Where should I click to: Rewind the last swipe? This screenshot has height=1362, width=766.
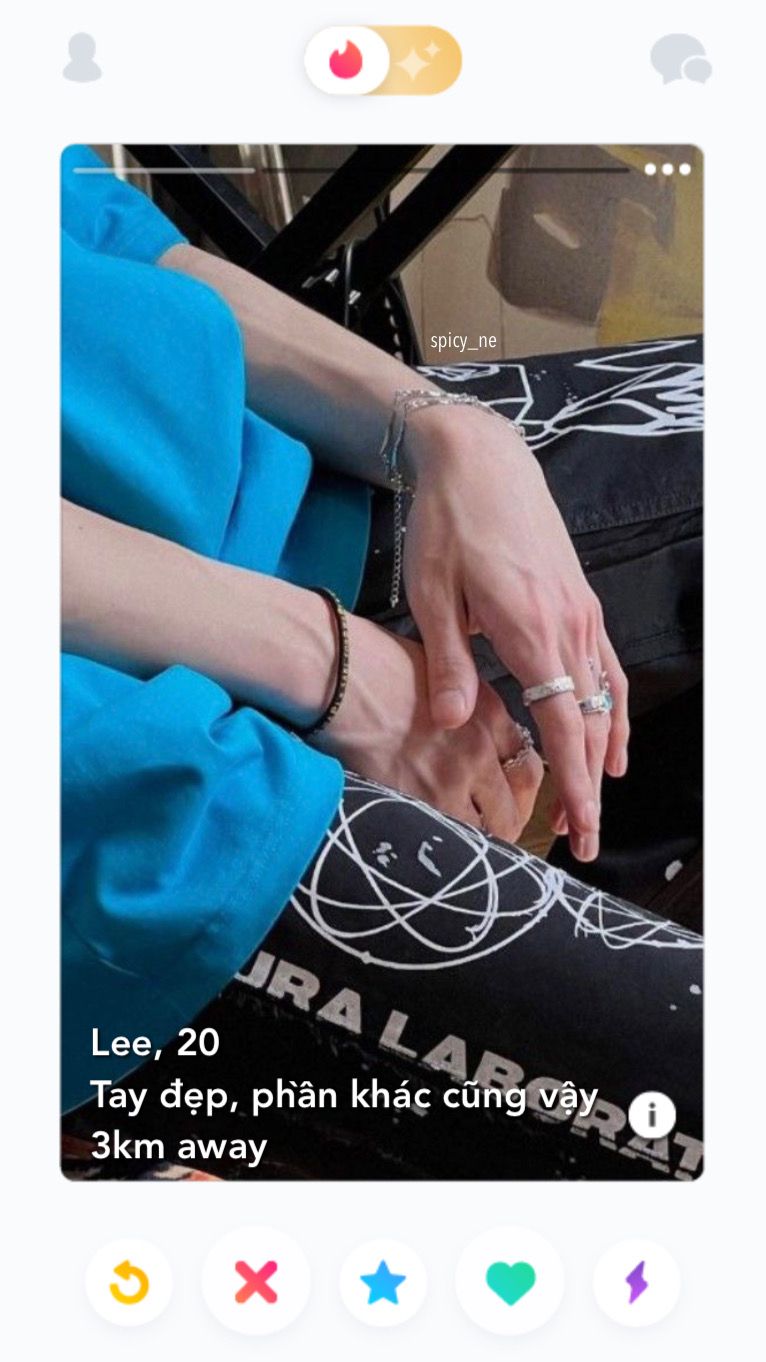click(x=129, y=1282)
